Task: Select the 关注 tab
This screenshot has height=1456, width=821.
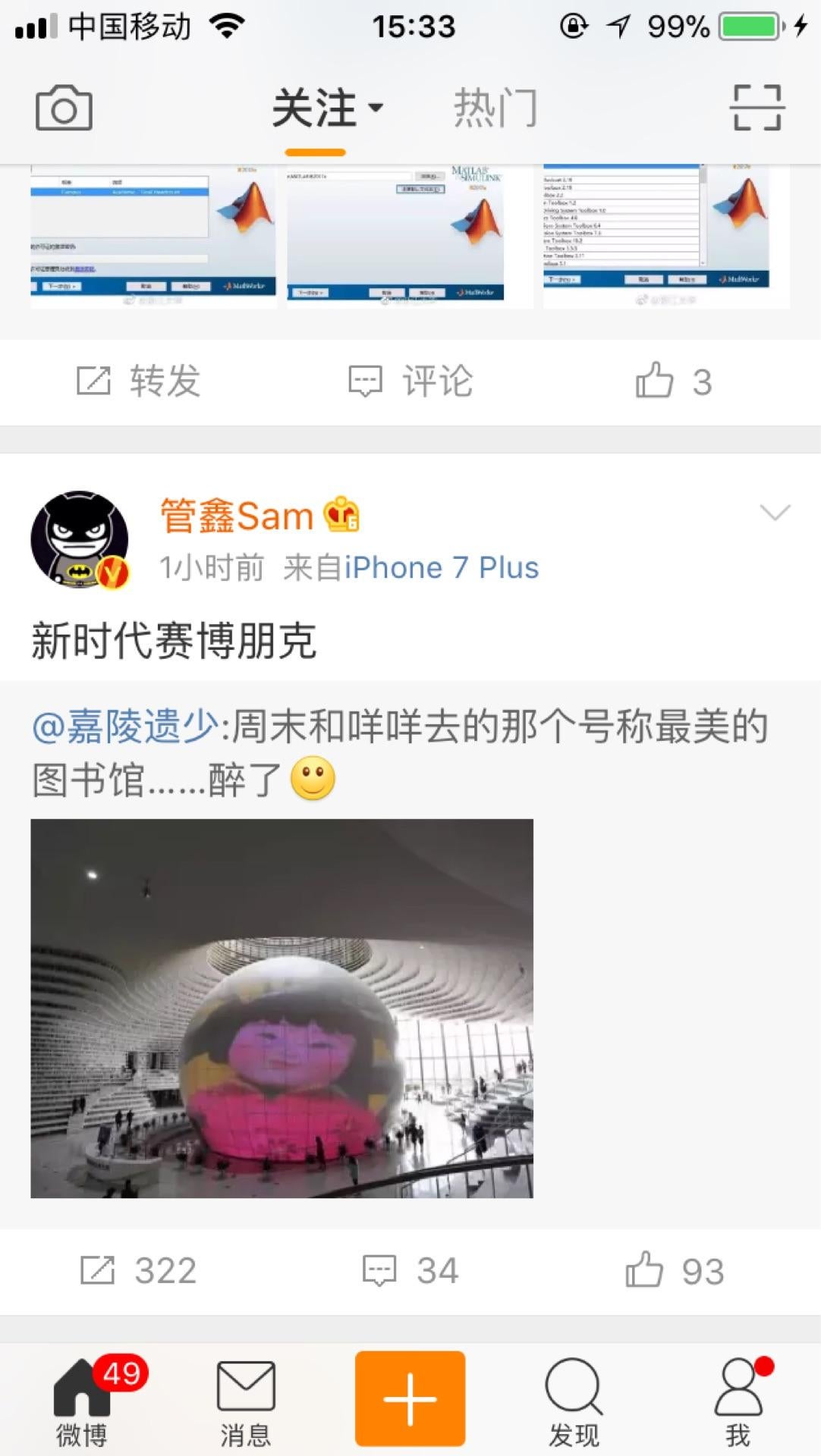Action: coord(316,107)
